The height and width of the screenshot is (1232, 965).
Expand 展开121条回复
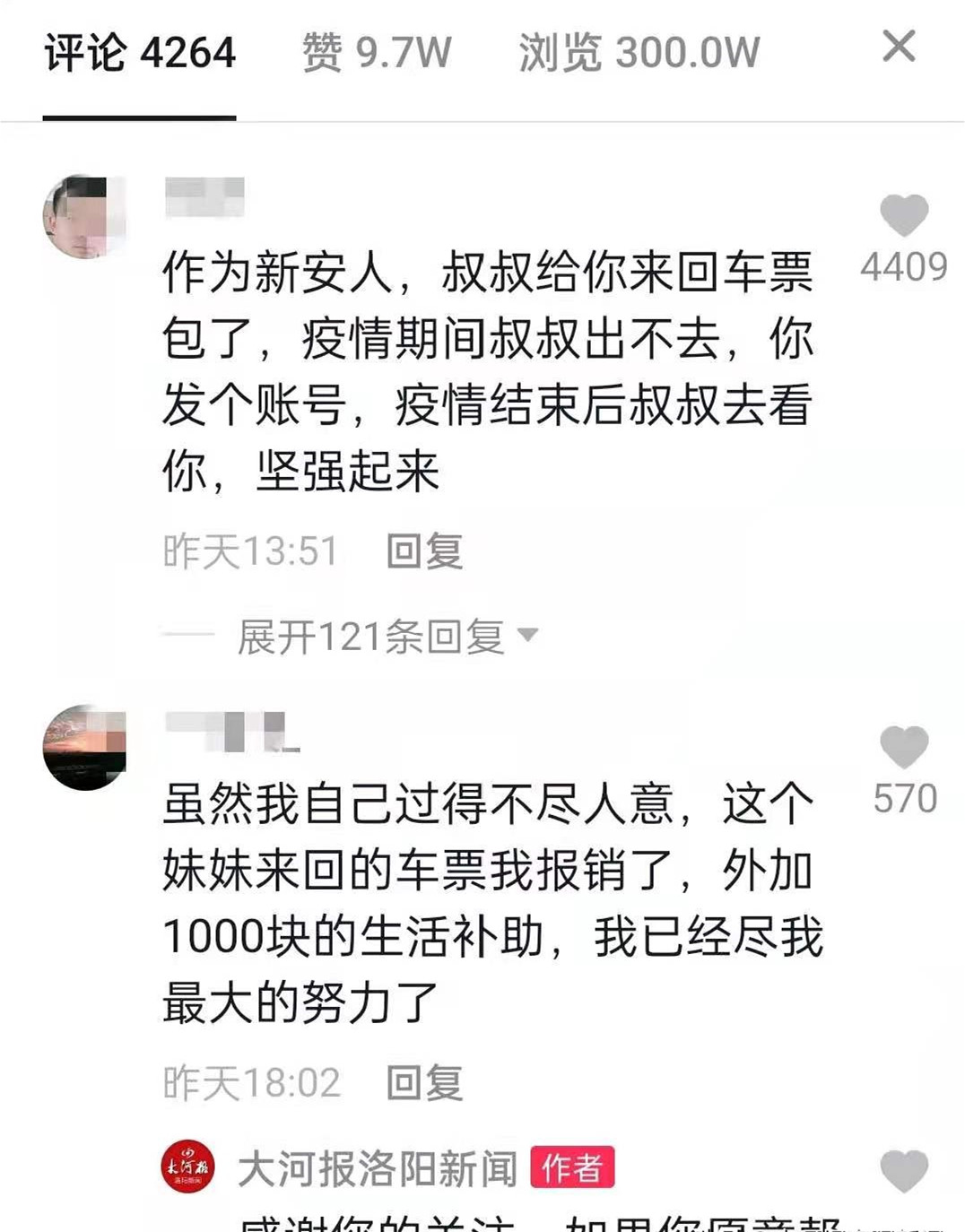pyautogui.click(x=386, y=637)
